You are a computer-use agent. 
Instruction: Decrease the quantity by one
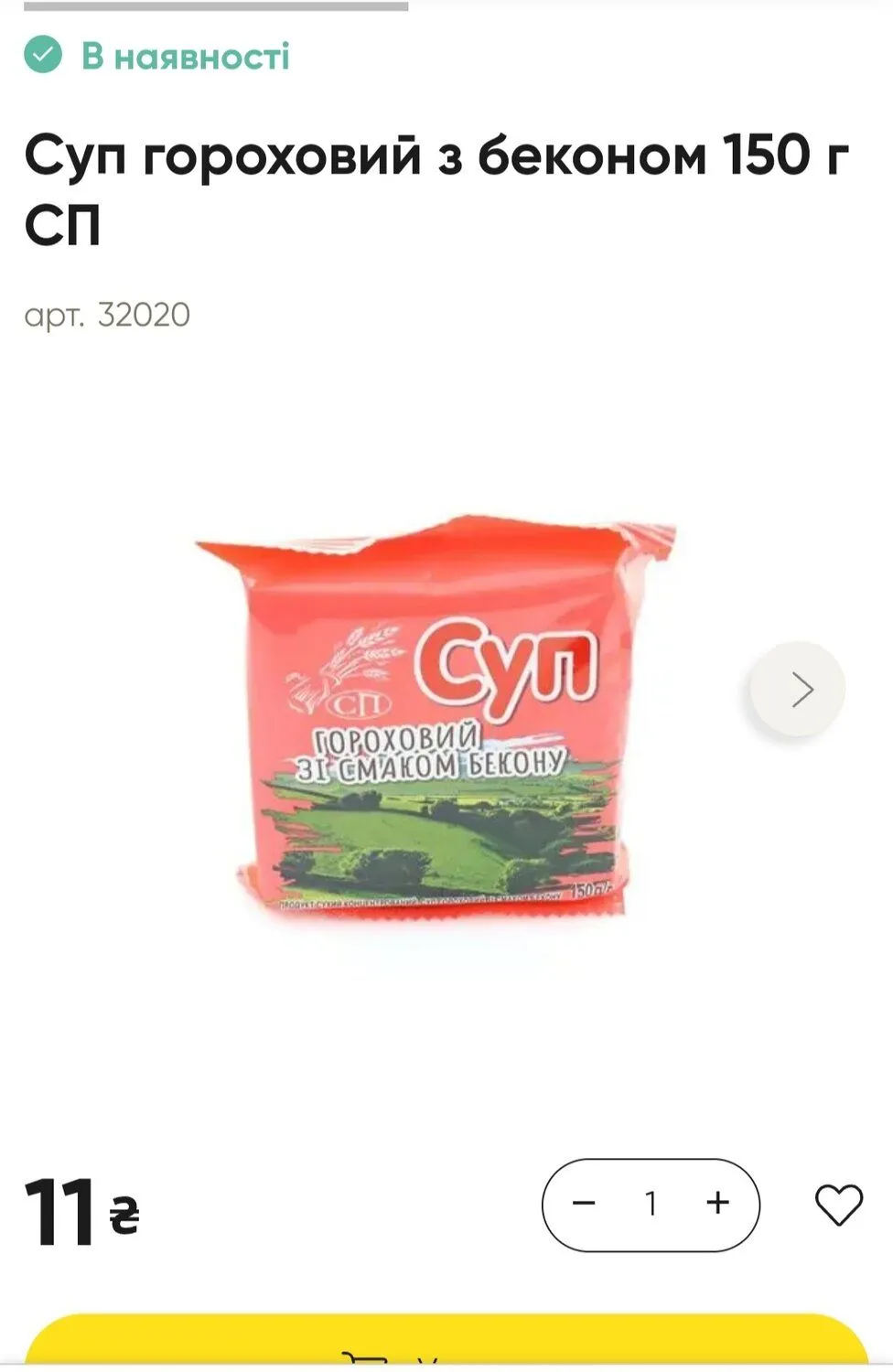click(584, 1204)
